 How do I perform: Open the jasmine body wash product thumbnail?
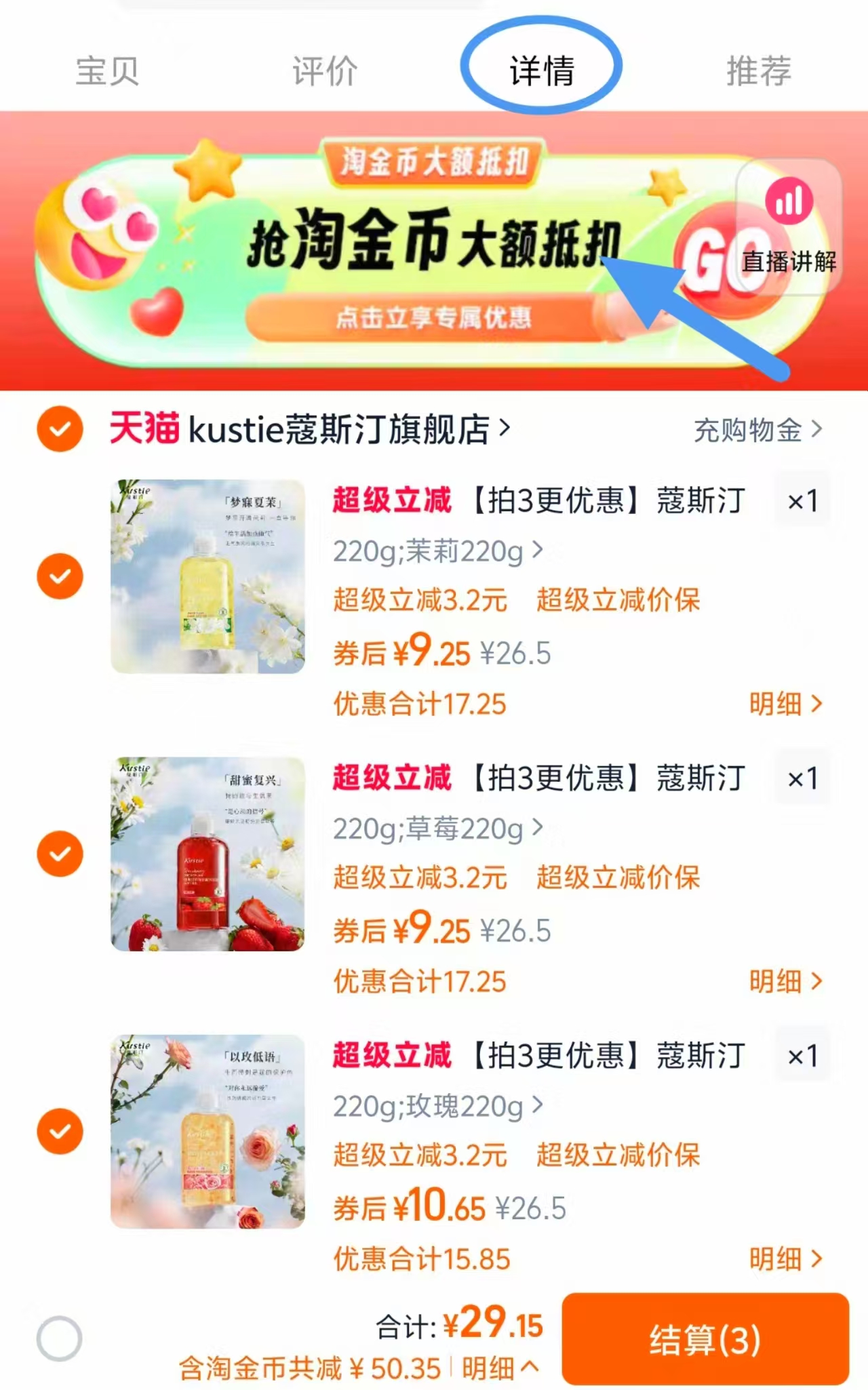point(205,578)
